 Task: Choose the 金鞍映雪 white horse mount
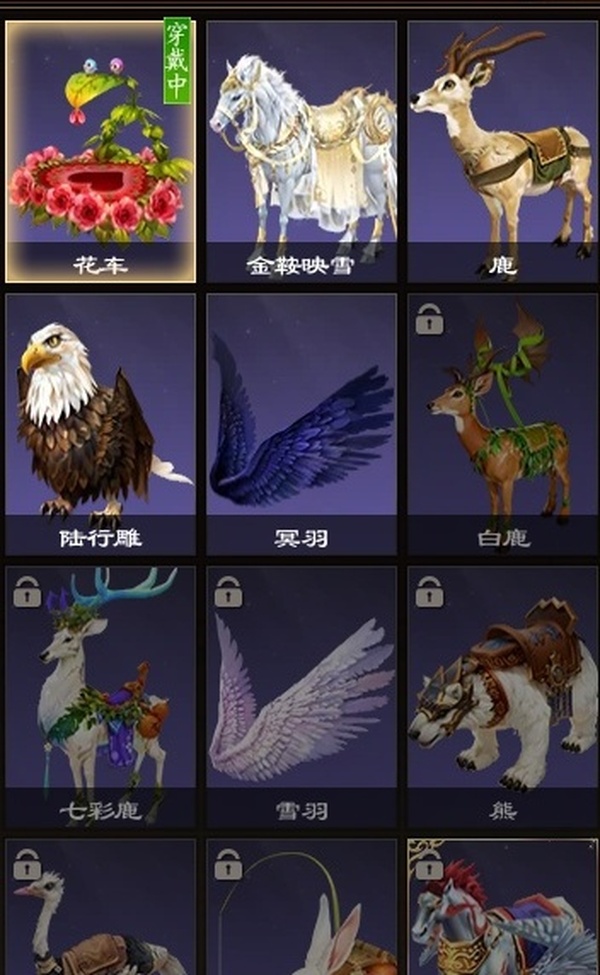tap(301, 150)
